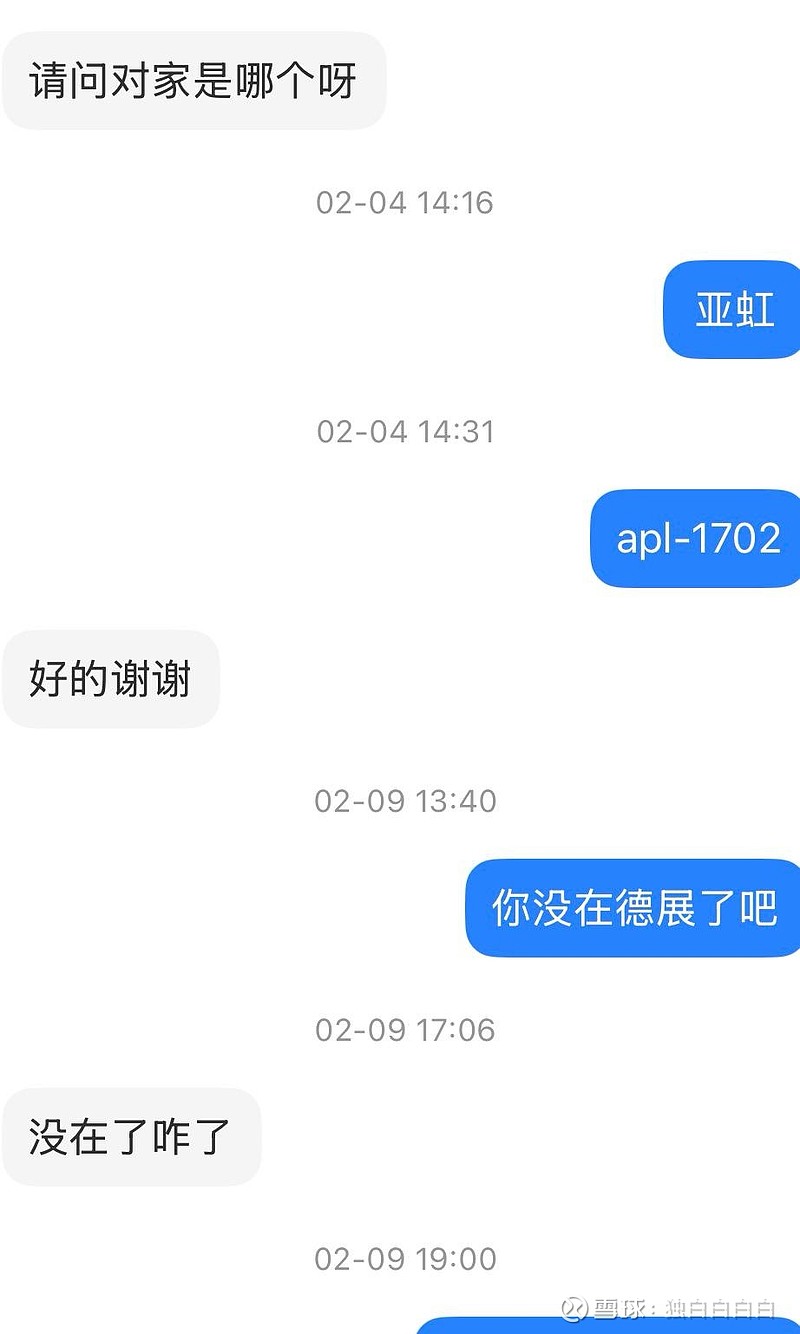800x1334 pixels.
Task: Click the timestamp '02-04 14:31'
Action: [404, 431]
